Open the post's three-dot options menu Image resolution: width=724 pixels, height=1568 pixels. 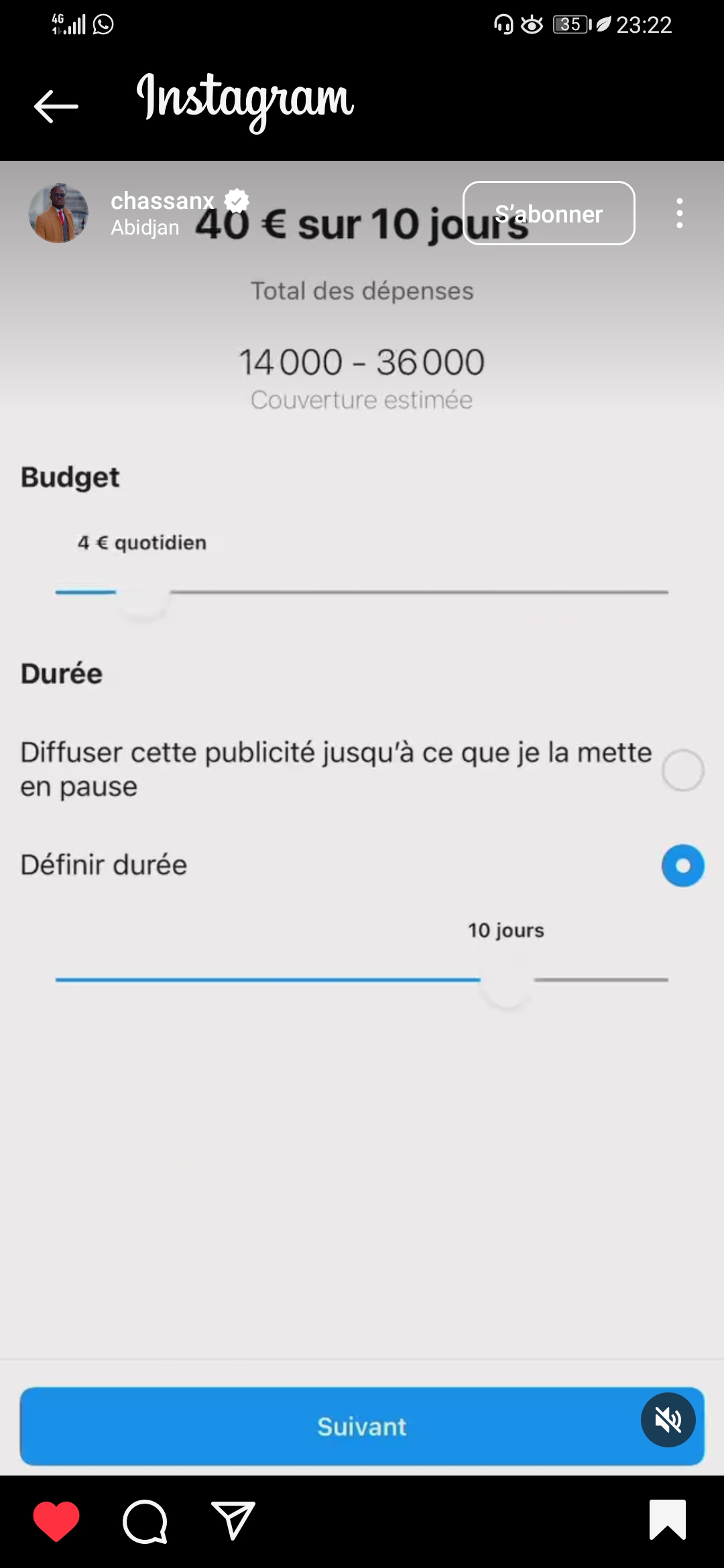pyautogui.click(x=680, y=213)
